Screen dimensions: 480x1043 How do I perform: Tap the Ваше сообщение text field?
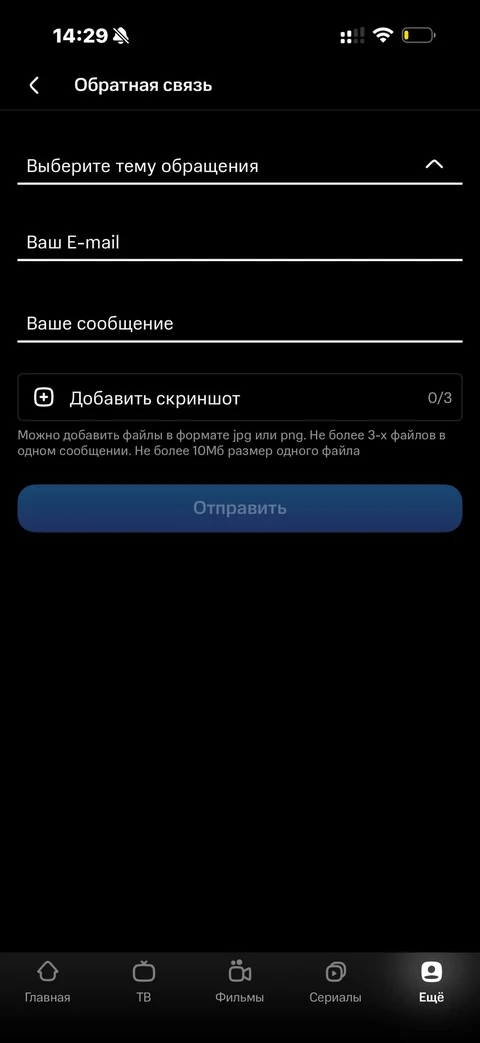[239, 324]
